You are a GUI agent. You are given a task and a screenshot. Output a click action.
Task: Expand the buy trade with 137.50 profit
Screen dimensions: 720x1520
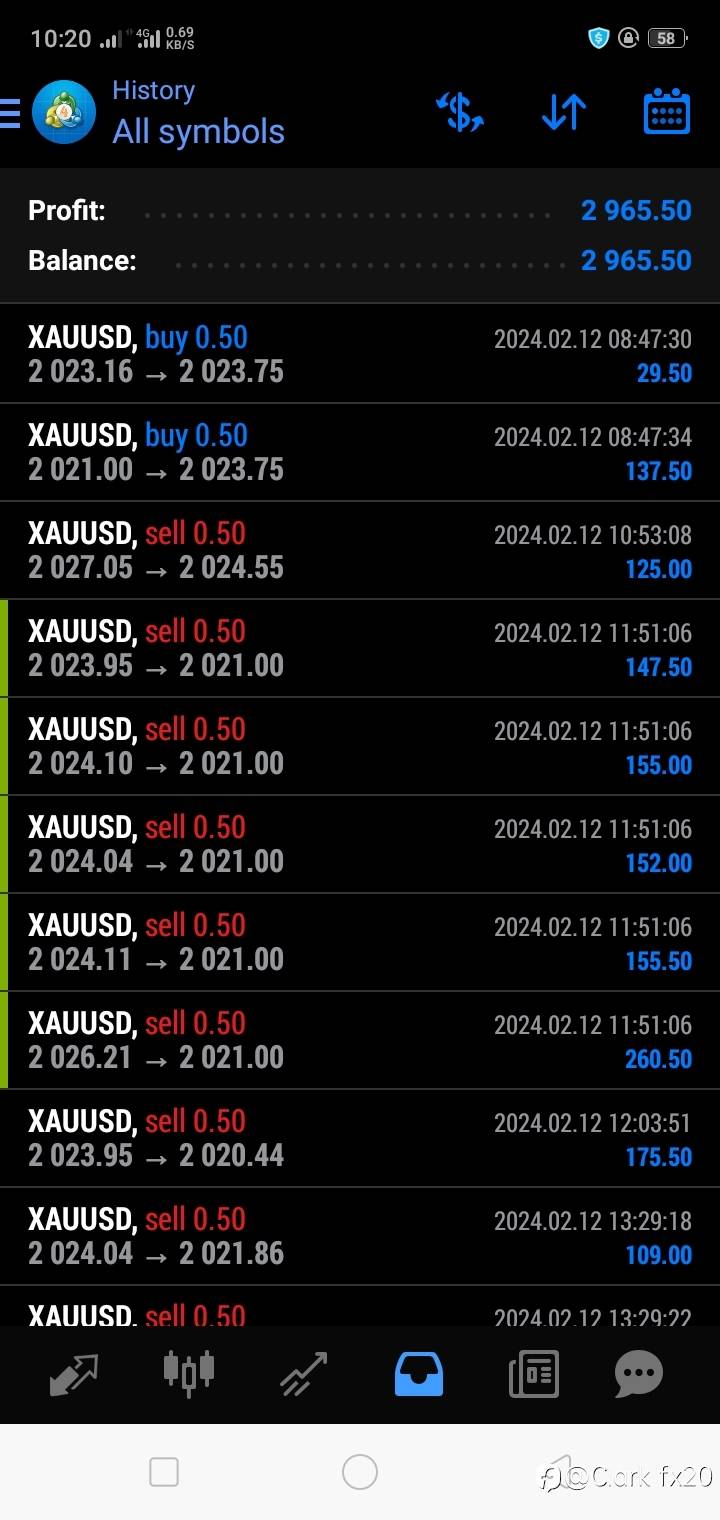click(360, 453)
